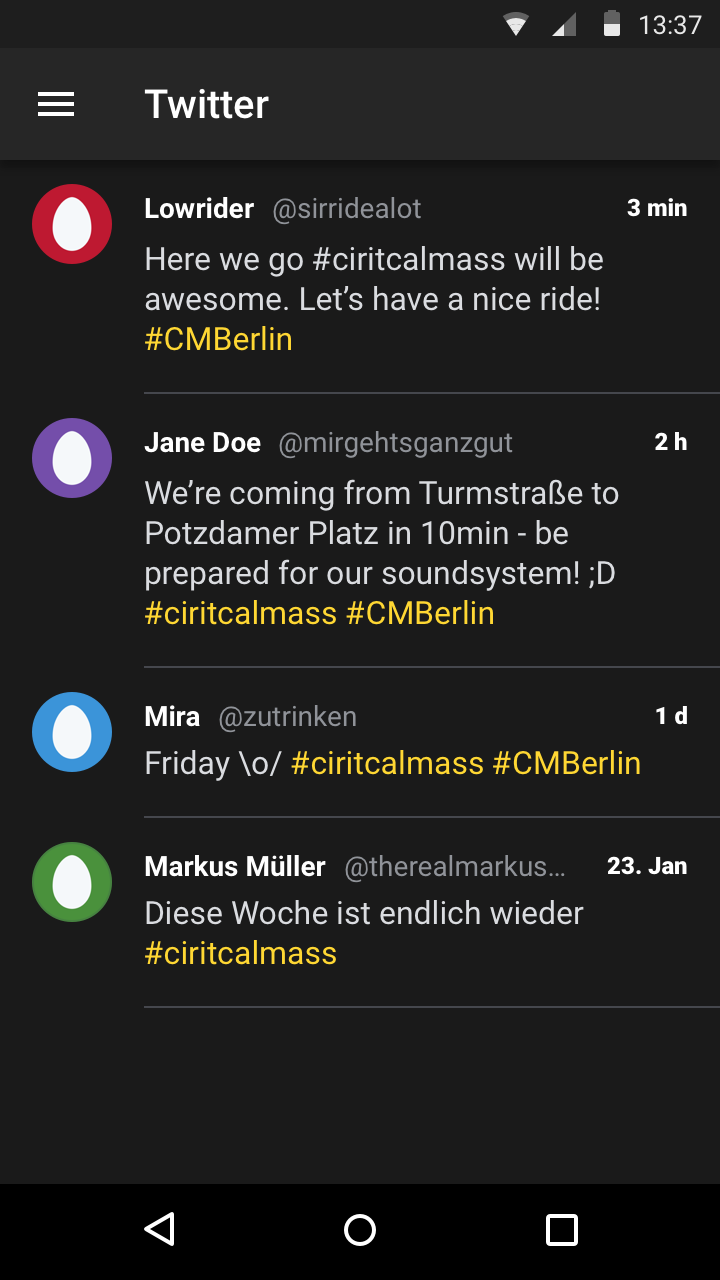Image resolution: width=720 pixels, height=1280 pixels.
Task: Open the #CMBerlin hashtag in Lowrider's tweet
Action: tap(218, 339)
